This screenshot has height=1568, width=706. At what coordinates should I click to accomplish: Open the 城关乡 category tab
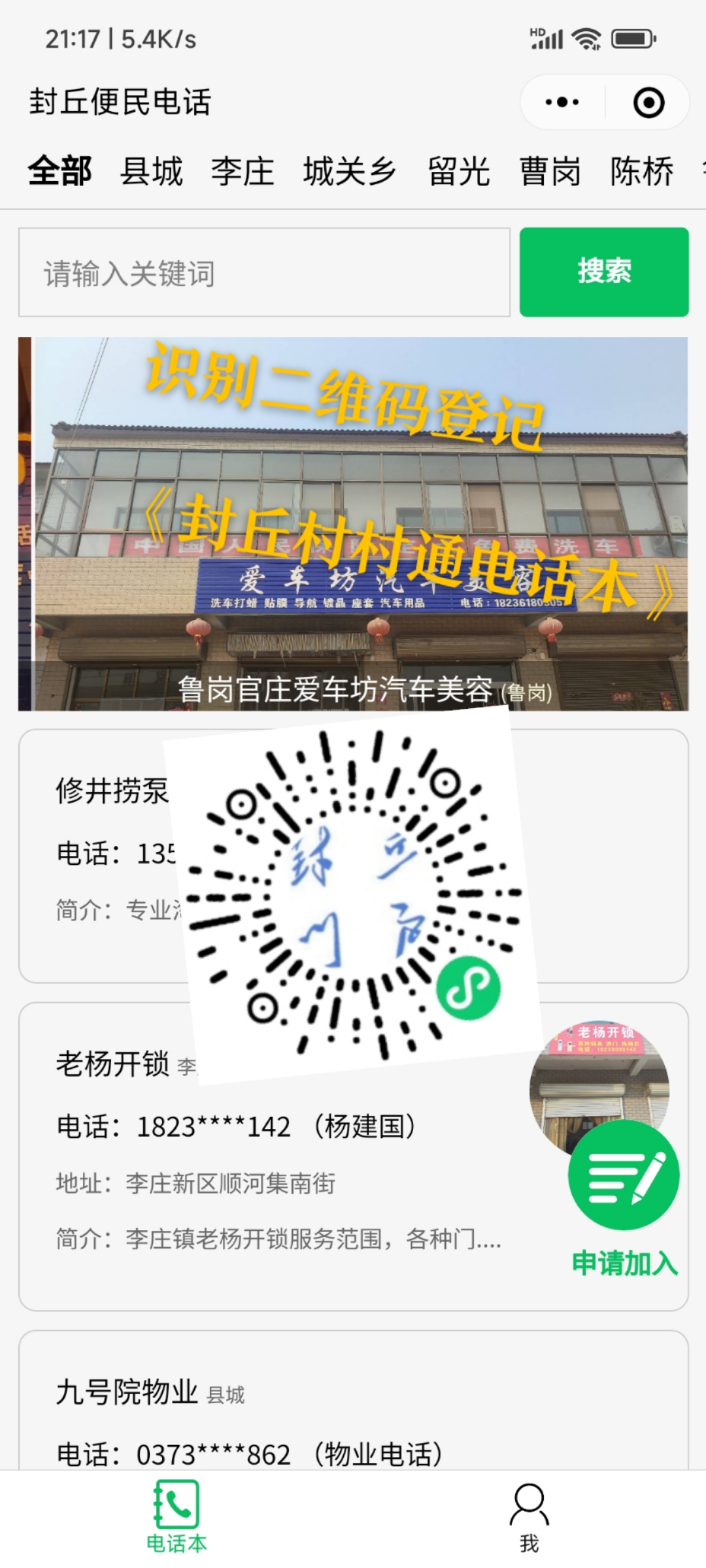click(350, 172)
